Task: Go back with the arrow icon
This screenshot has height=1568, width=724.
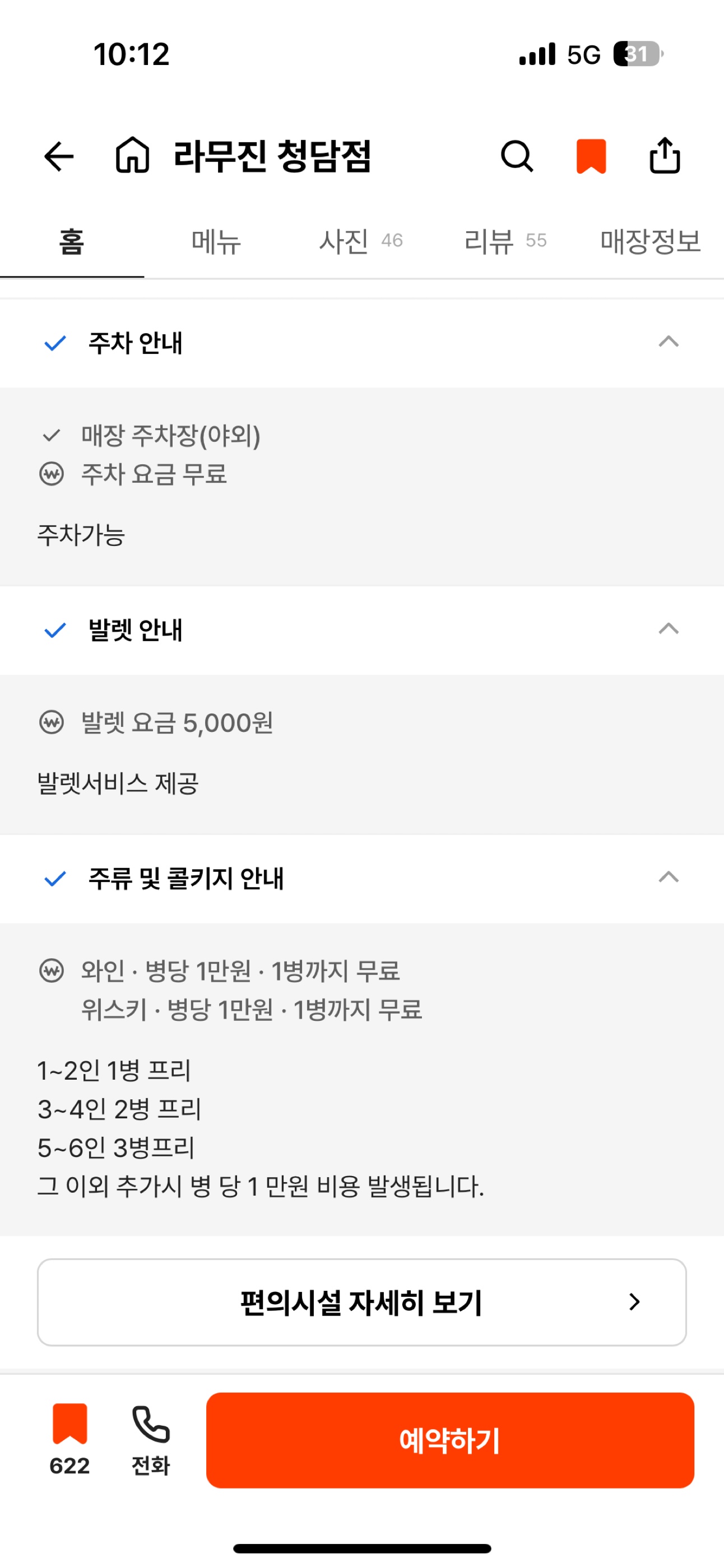Action: 59,156
